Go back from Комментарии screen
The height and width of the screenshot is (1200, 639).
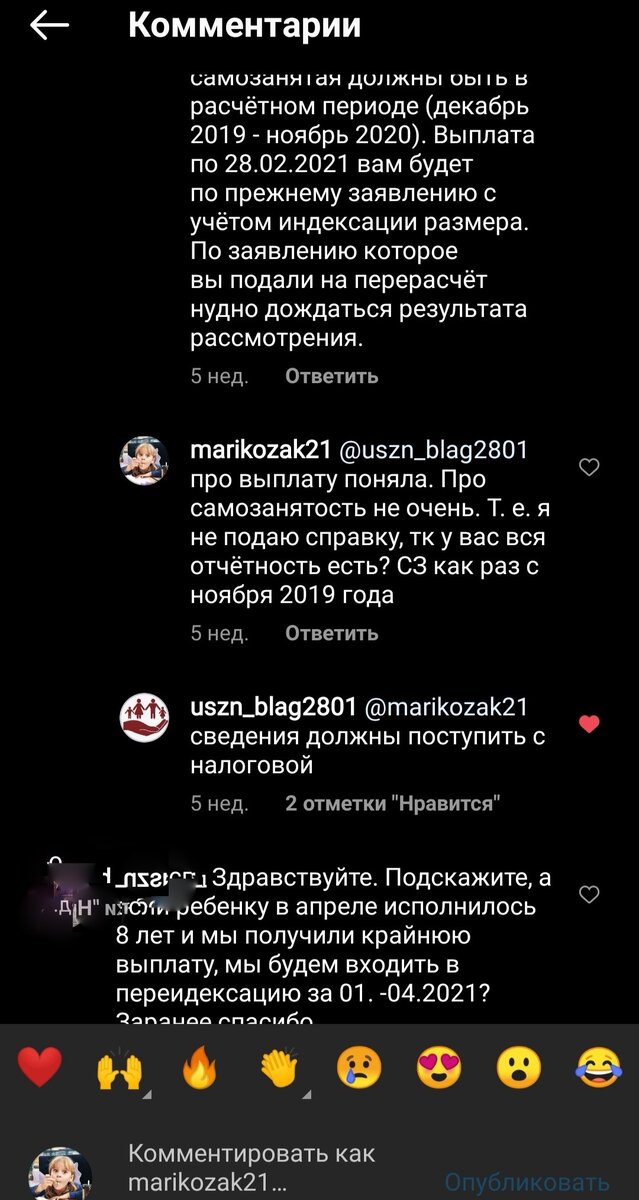click(49, 27)
